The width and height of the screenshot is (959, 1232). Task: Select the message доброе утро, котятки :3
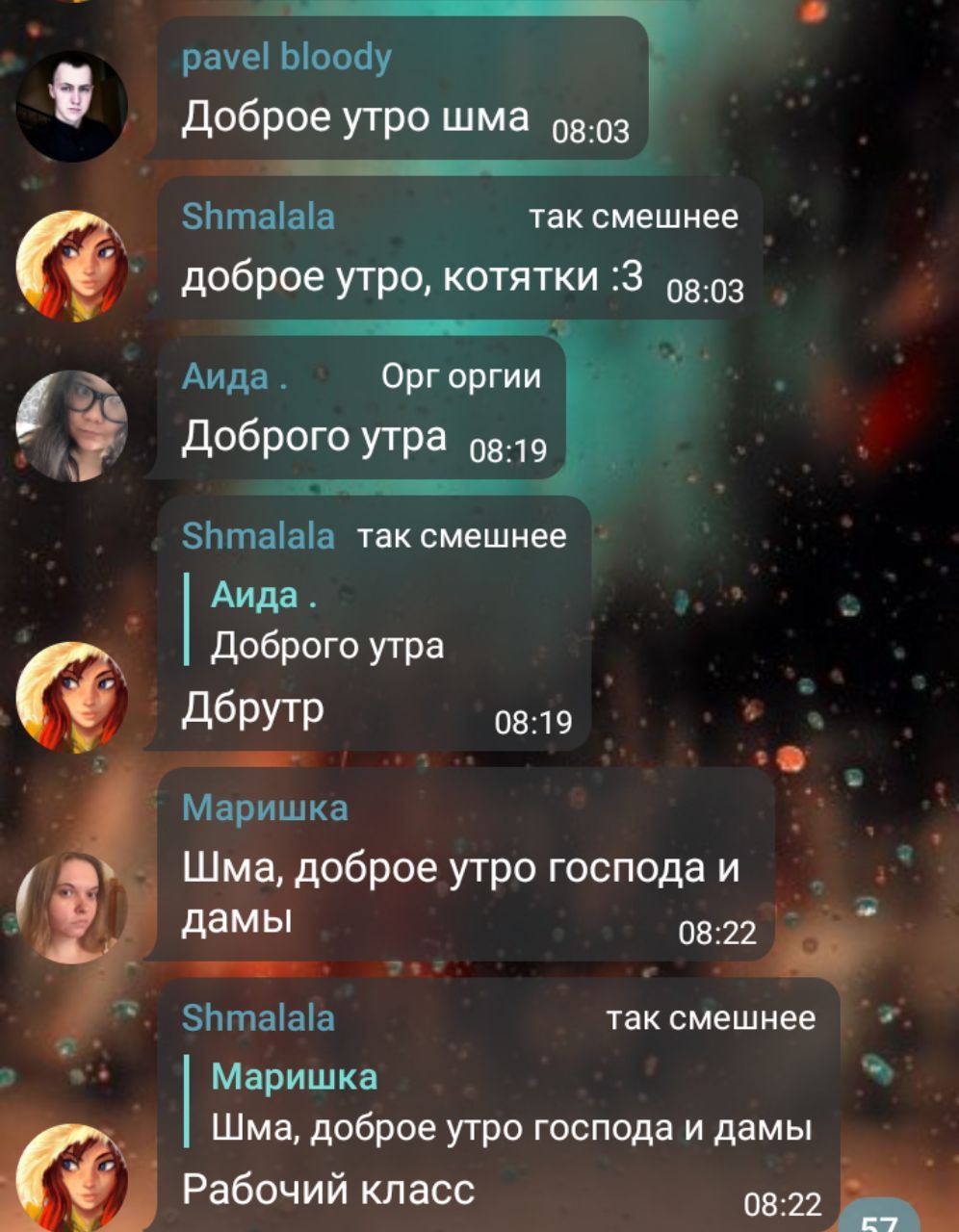tap(412, 277)
